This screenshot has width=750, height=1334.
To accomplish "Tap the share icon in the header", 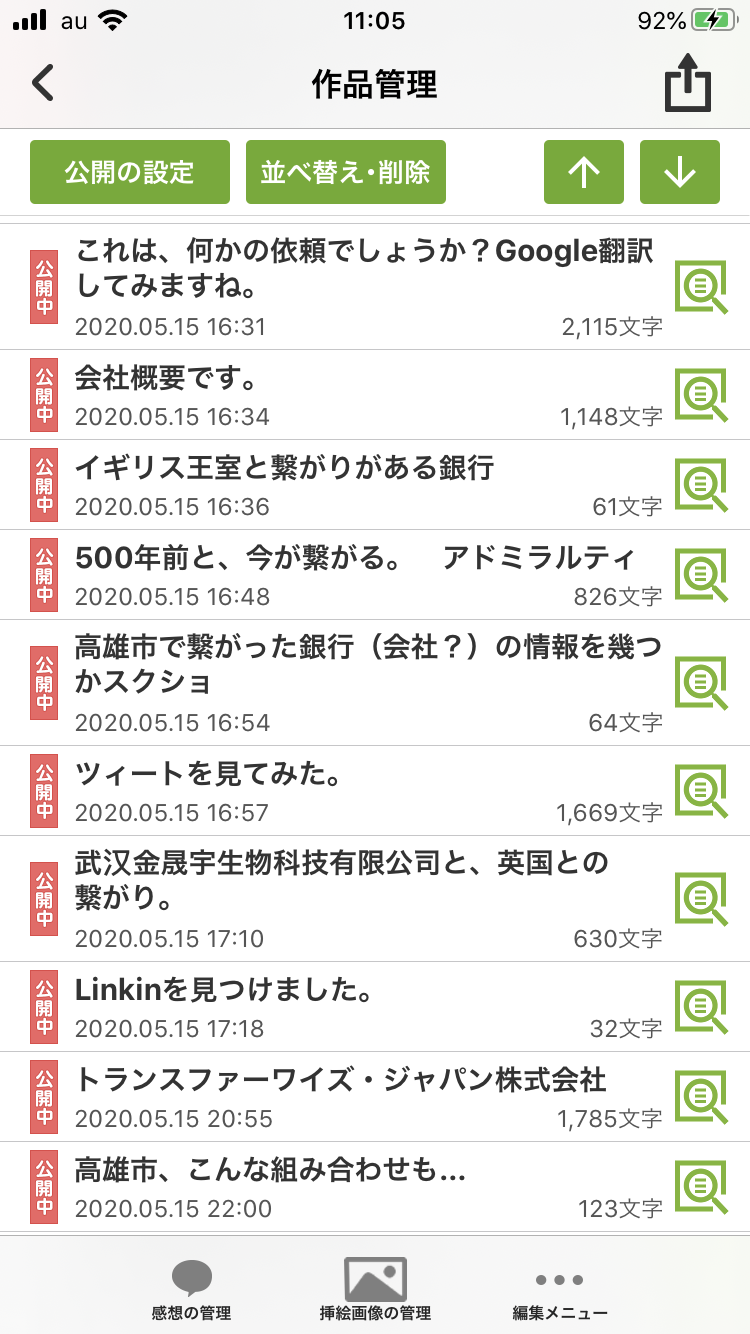I will (x=688, y=86).
